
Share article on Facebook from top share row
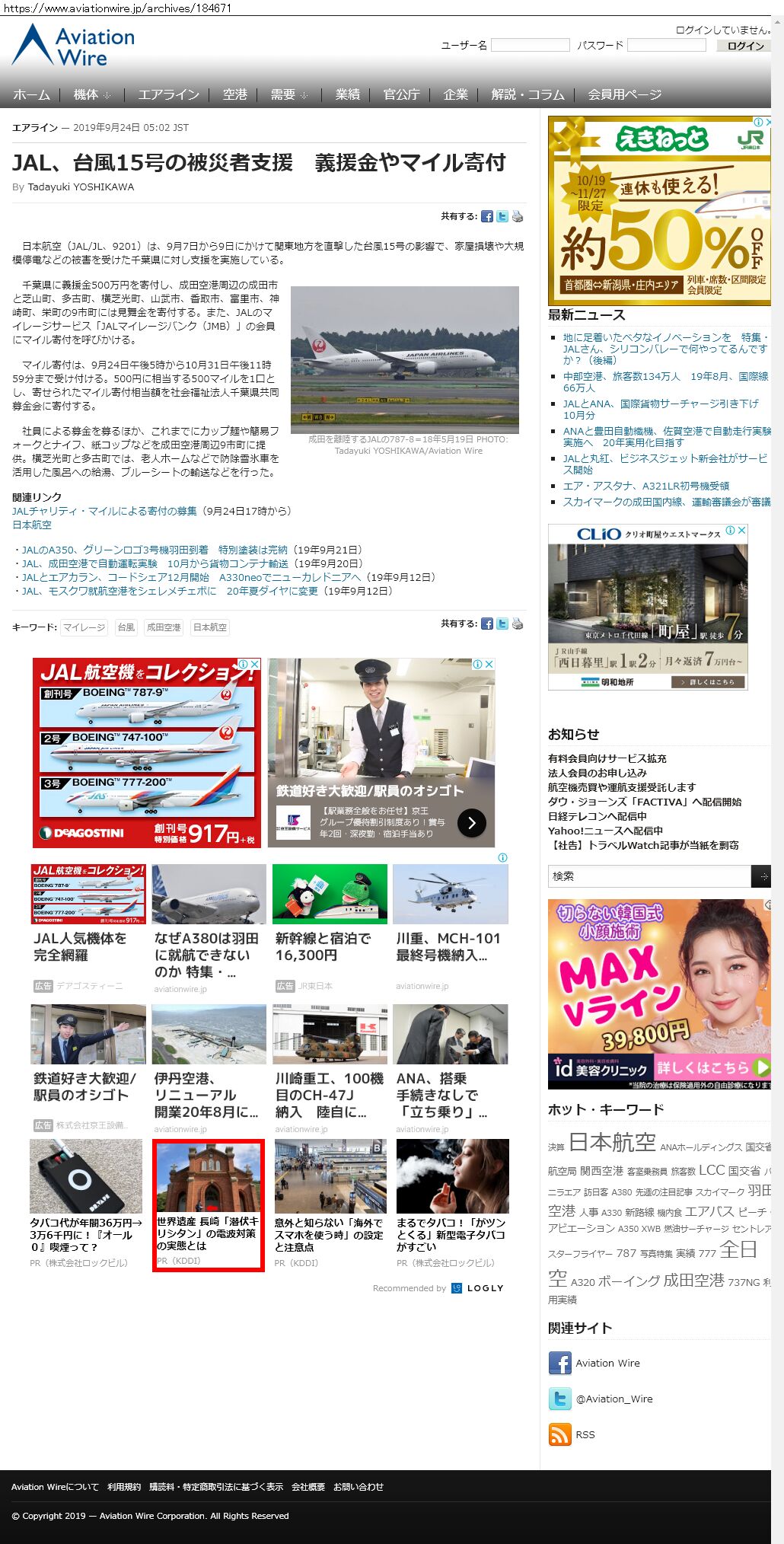pyautogui.click(x=487, y=216)
